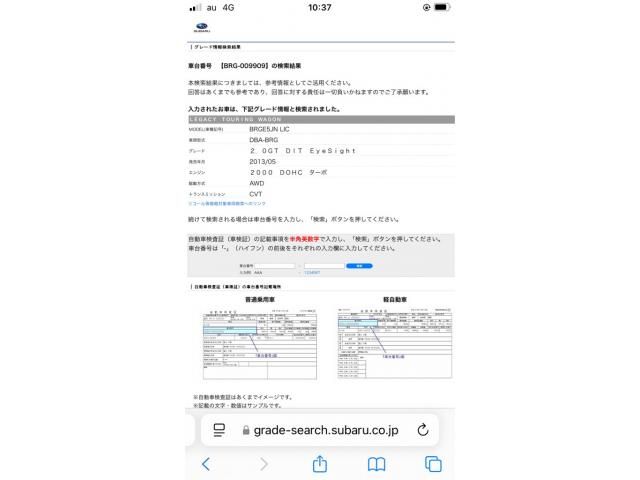Open the bookmarks
This screenshot has width=640, height=480.
377,464
